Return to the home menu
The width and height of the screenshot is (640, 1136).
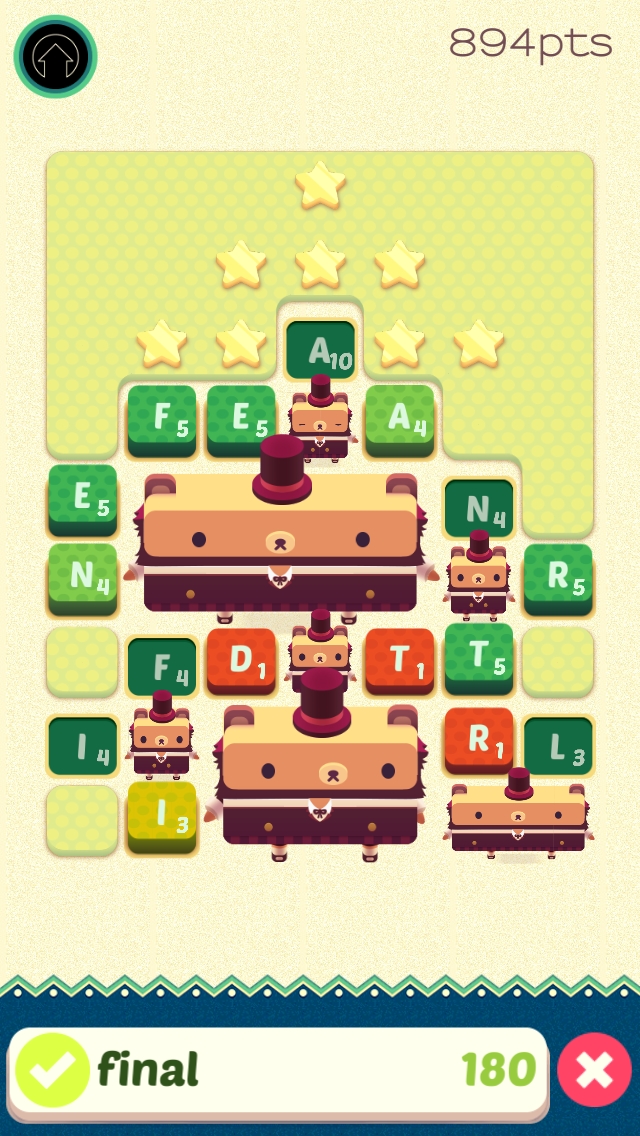pos(55,57)
